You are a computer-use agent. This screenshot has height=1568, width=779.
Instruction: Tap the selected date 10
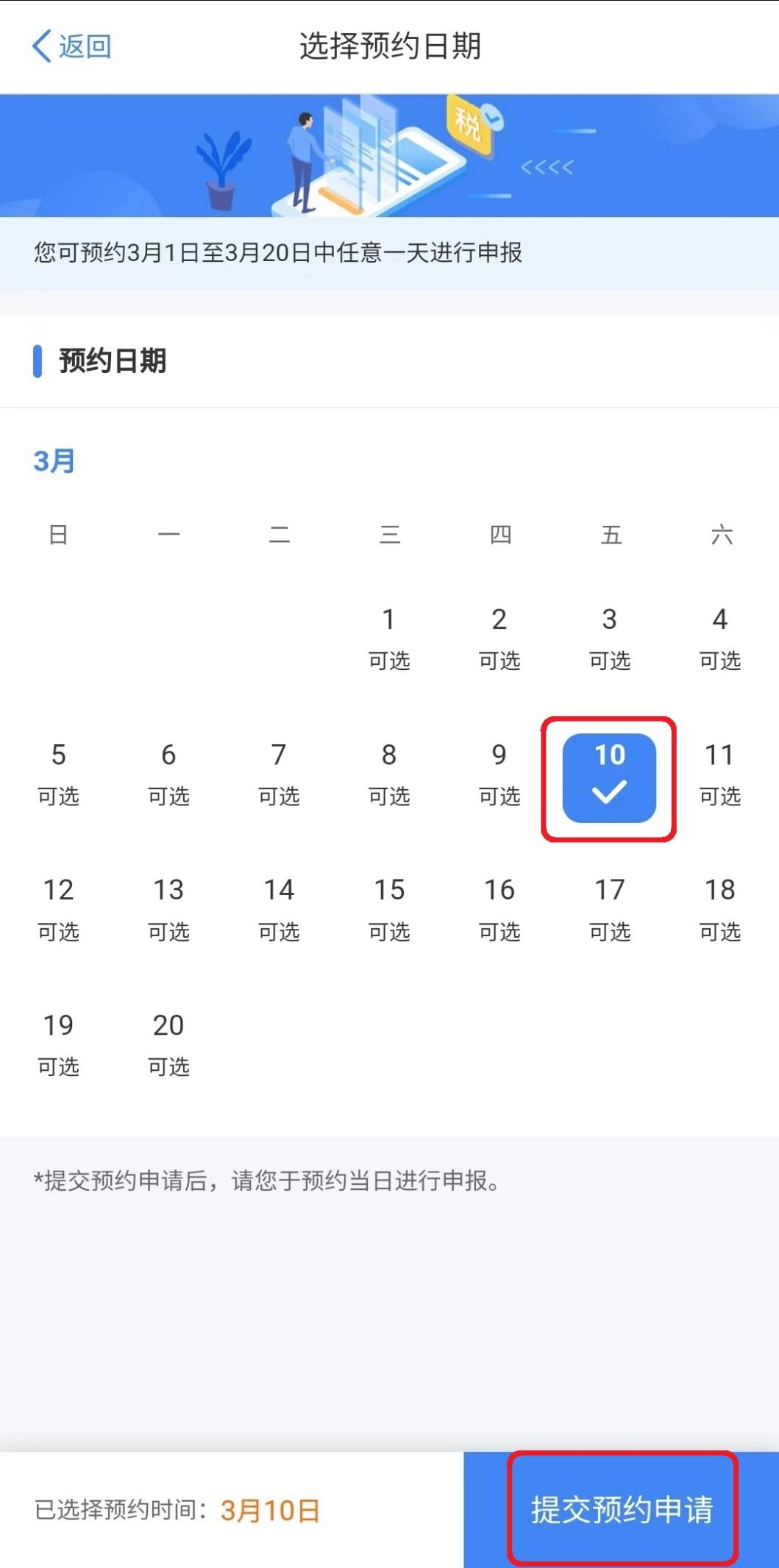click(609, 778)
